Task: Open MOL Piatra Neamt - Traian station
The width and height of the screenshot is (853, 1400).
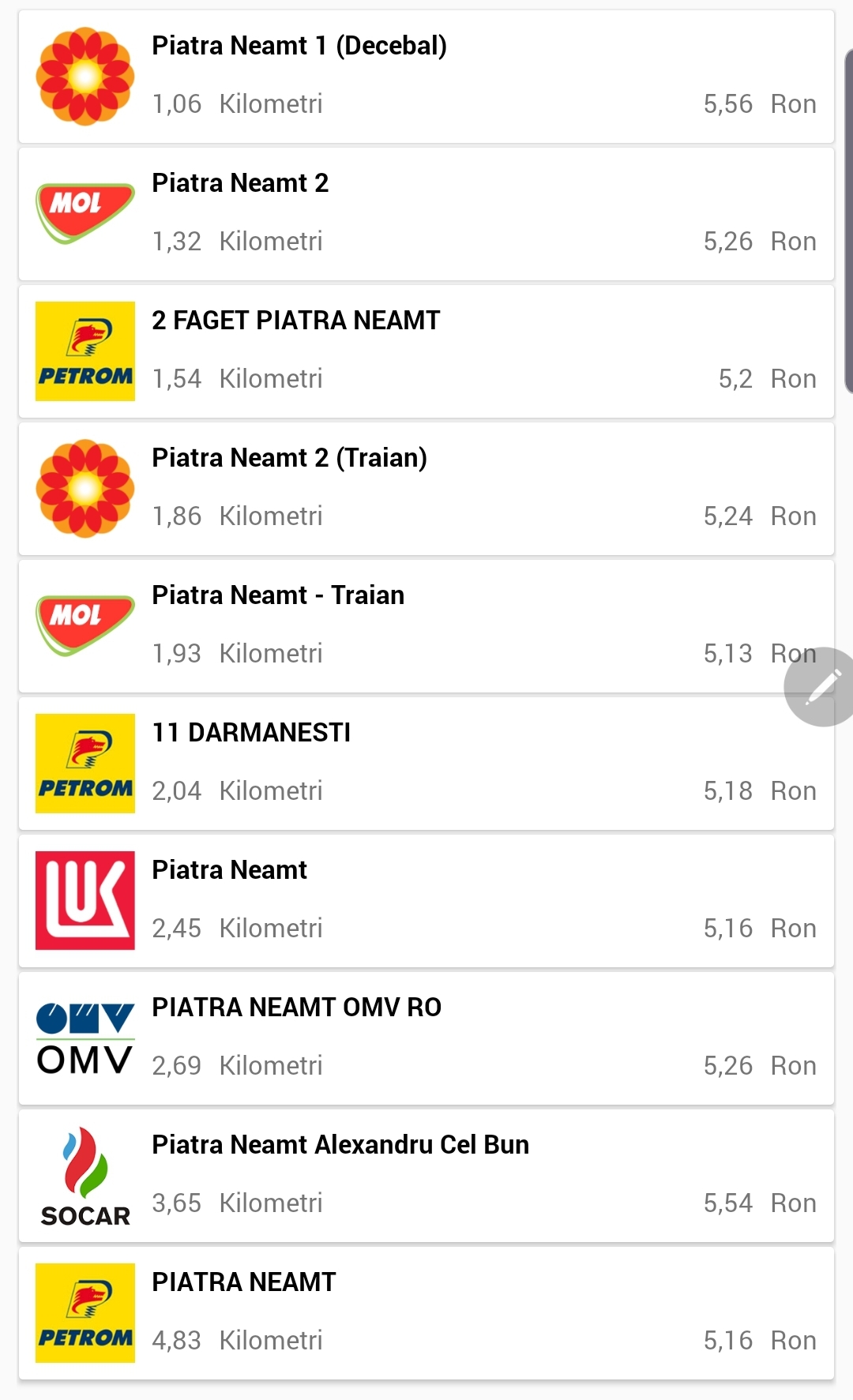Action: (x=395, y=626)
